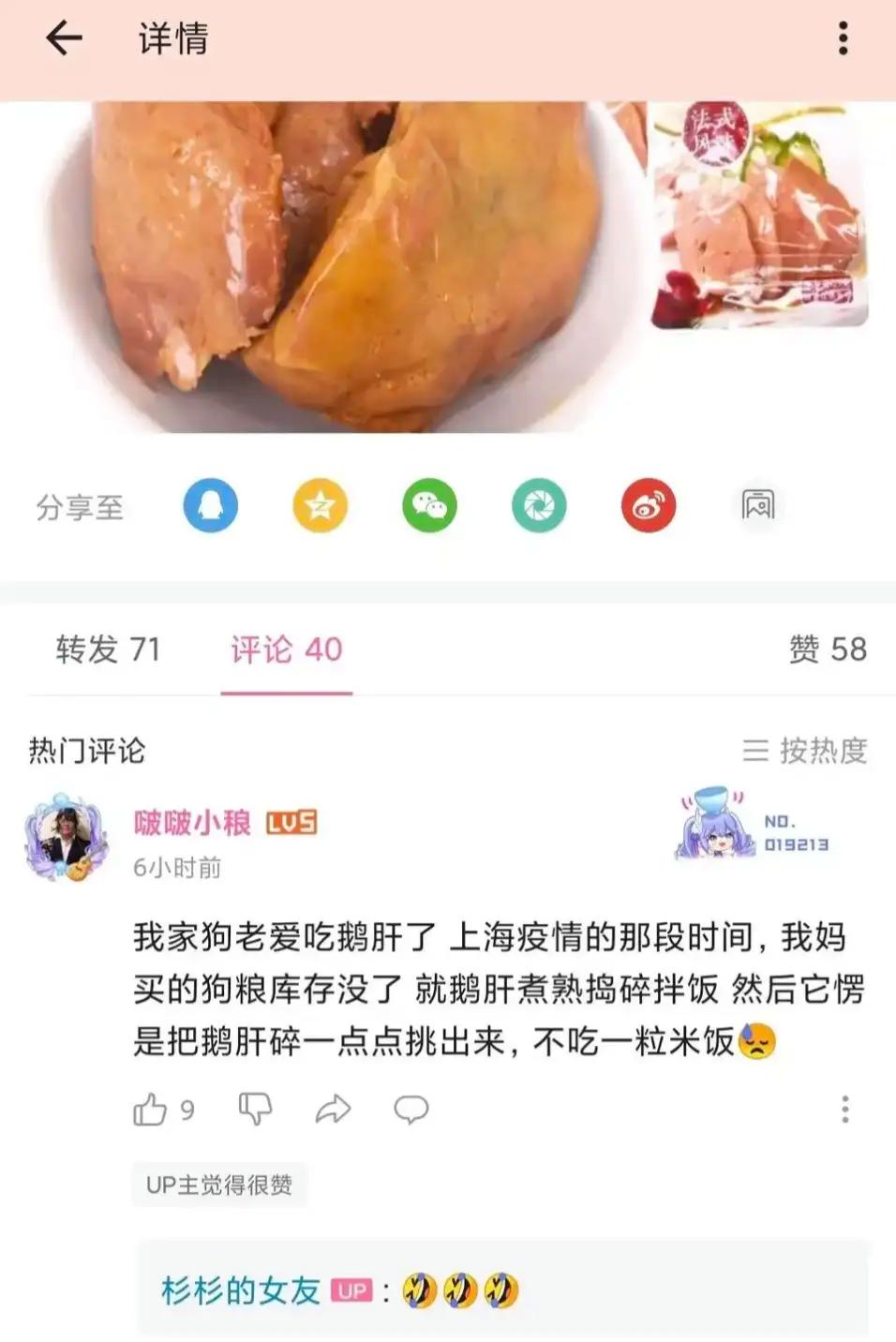View the 赞 58 likes tab
This screenshot has width=896, height=1342.
click(x=828, y=649)
